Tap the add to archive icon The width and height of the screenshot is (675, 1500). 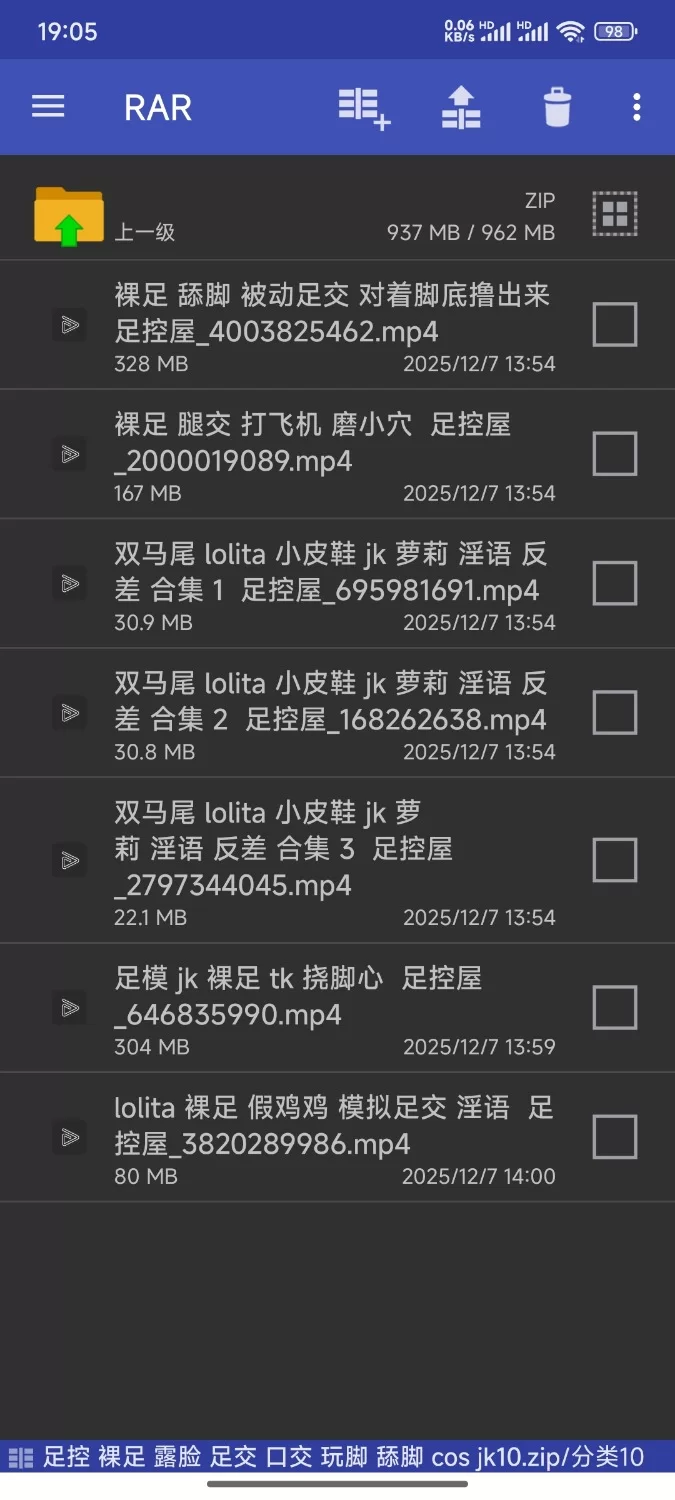[x=364, y=107]
